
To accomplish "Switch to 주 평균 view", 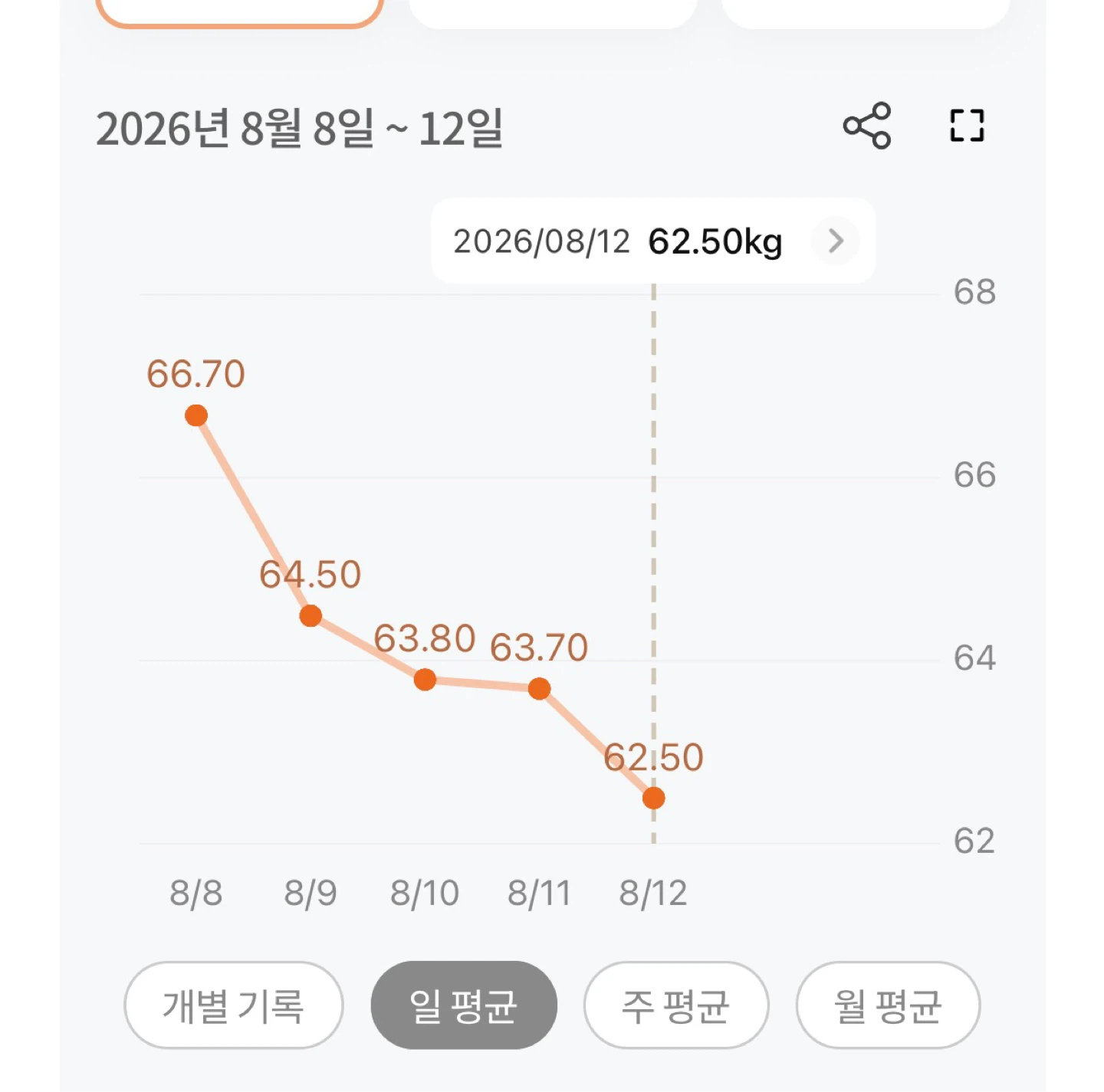I will coord(676,1005).
